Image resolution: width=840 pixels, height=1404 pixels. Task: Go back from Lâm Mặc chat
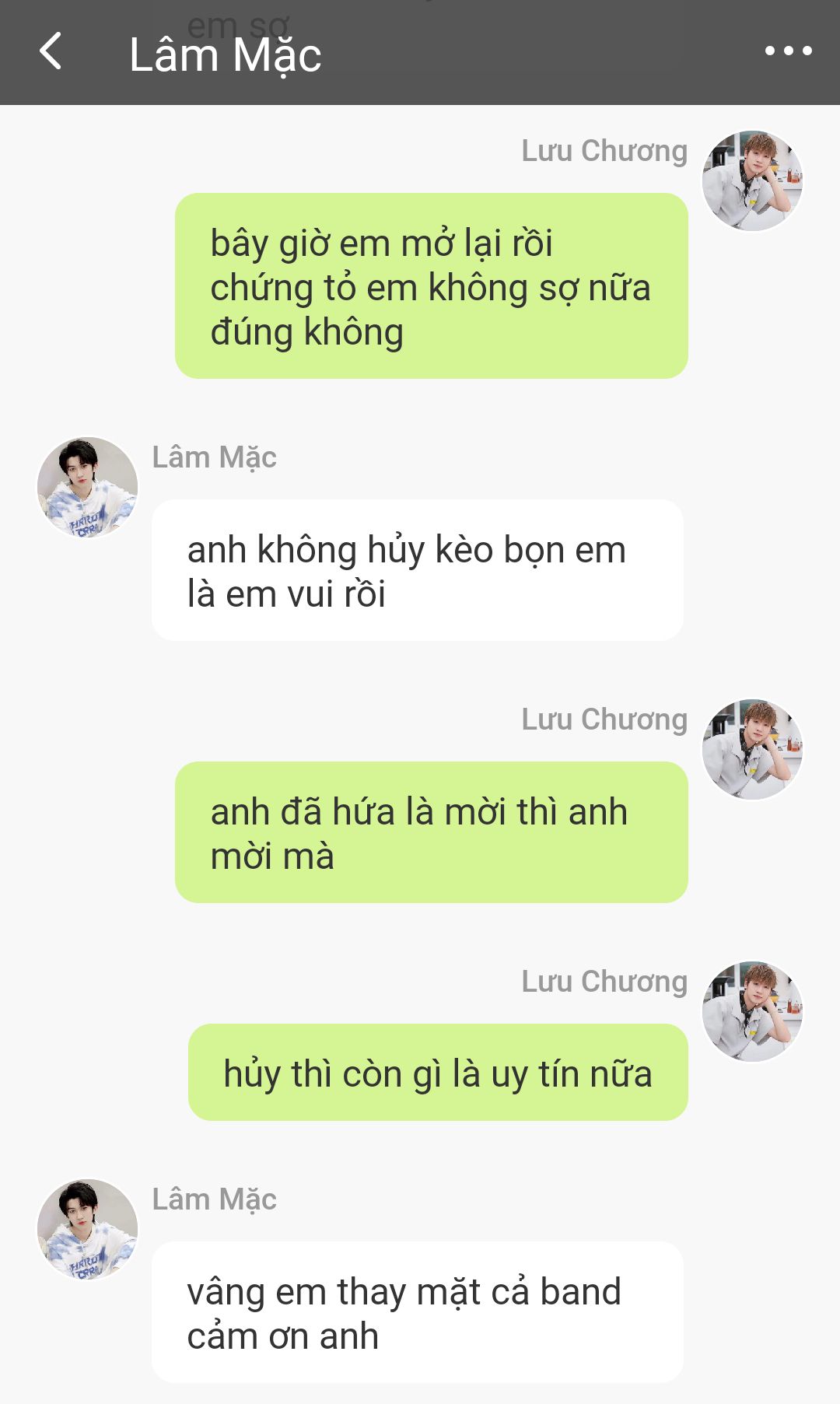[51, 51]
